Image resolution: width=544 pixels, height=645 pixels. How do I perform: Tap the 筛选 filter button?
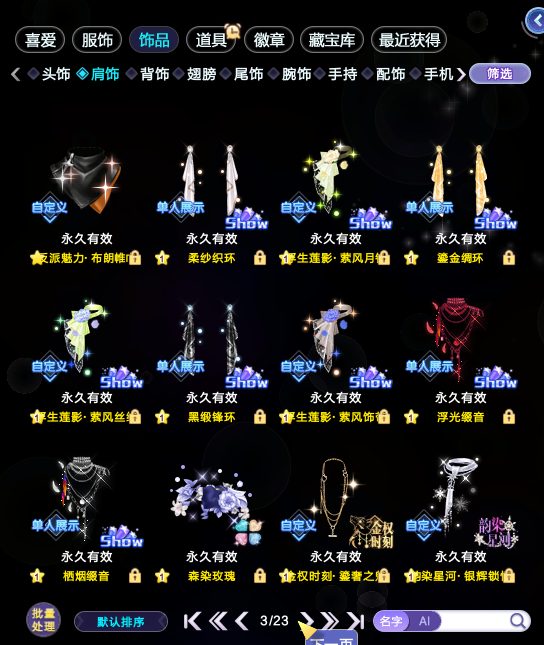[500, 74]
